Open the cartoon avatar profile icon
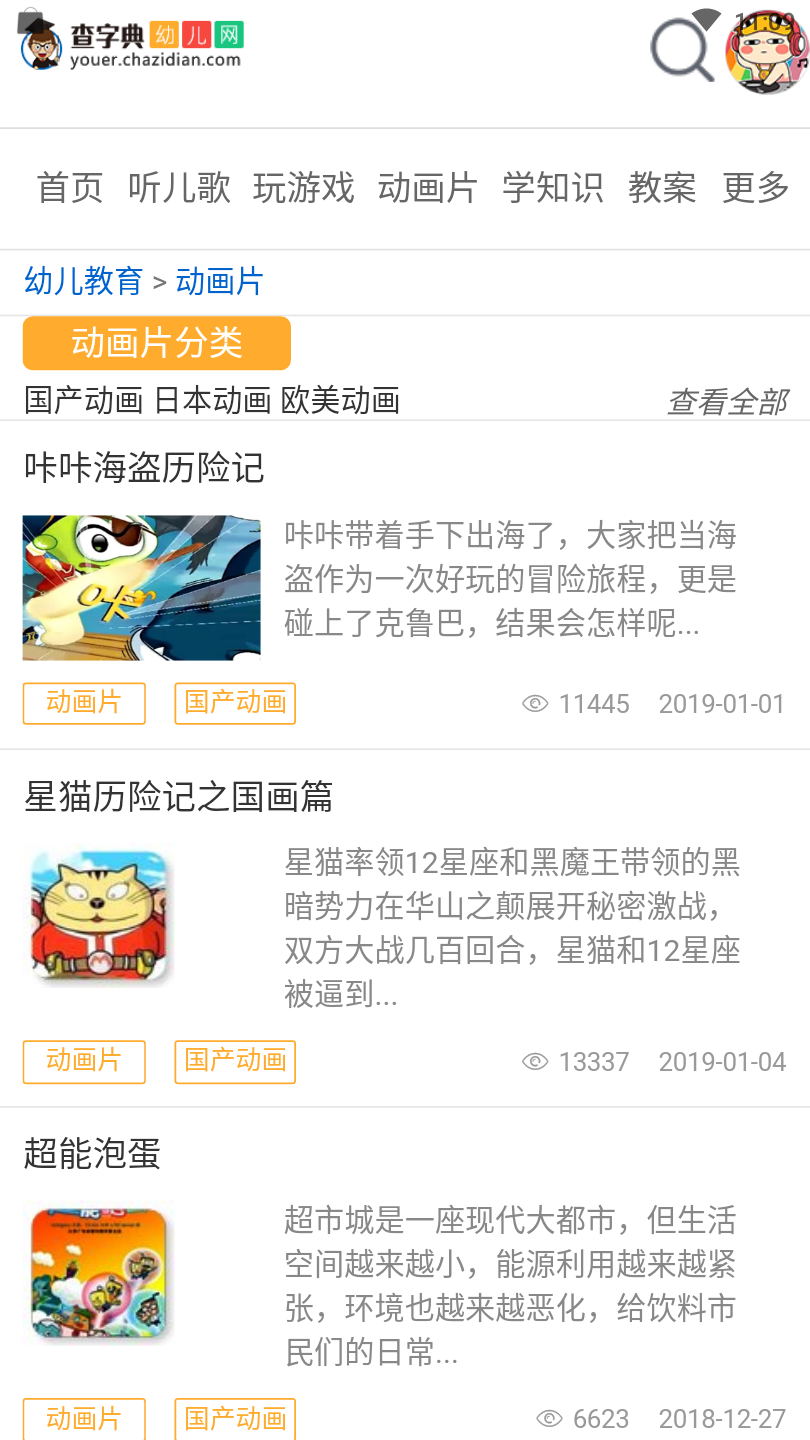Screen dimensions: 810x1440 pos(767,53)
